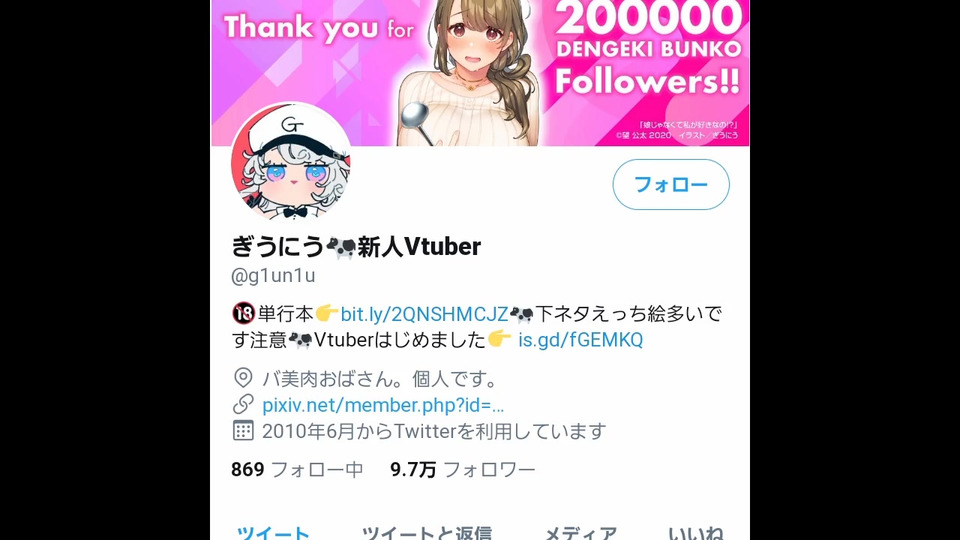Switch to the ツイート tab

(273, 533)
